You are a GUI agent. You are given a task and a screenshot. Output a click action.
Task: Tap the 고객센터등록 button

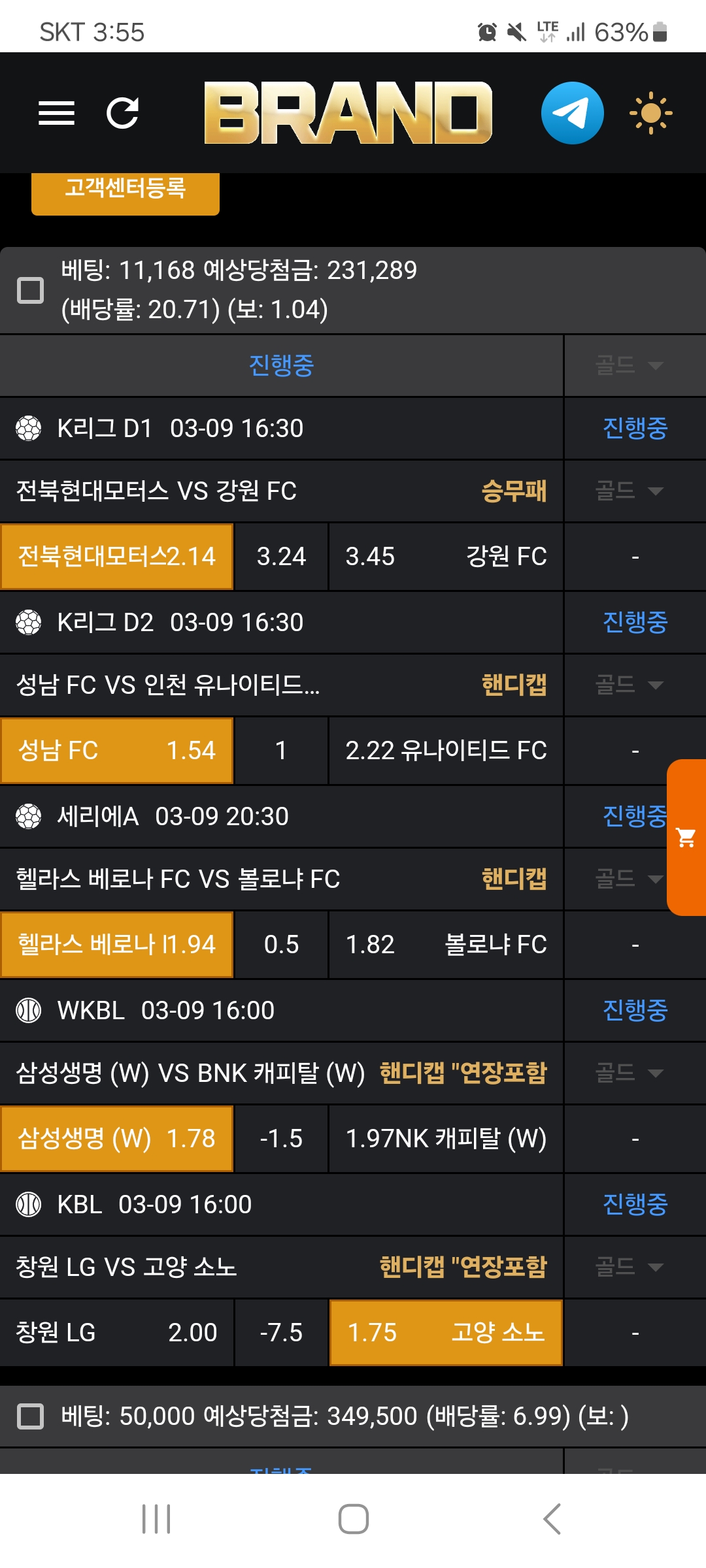click(x=125, y=190)
